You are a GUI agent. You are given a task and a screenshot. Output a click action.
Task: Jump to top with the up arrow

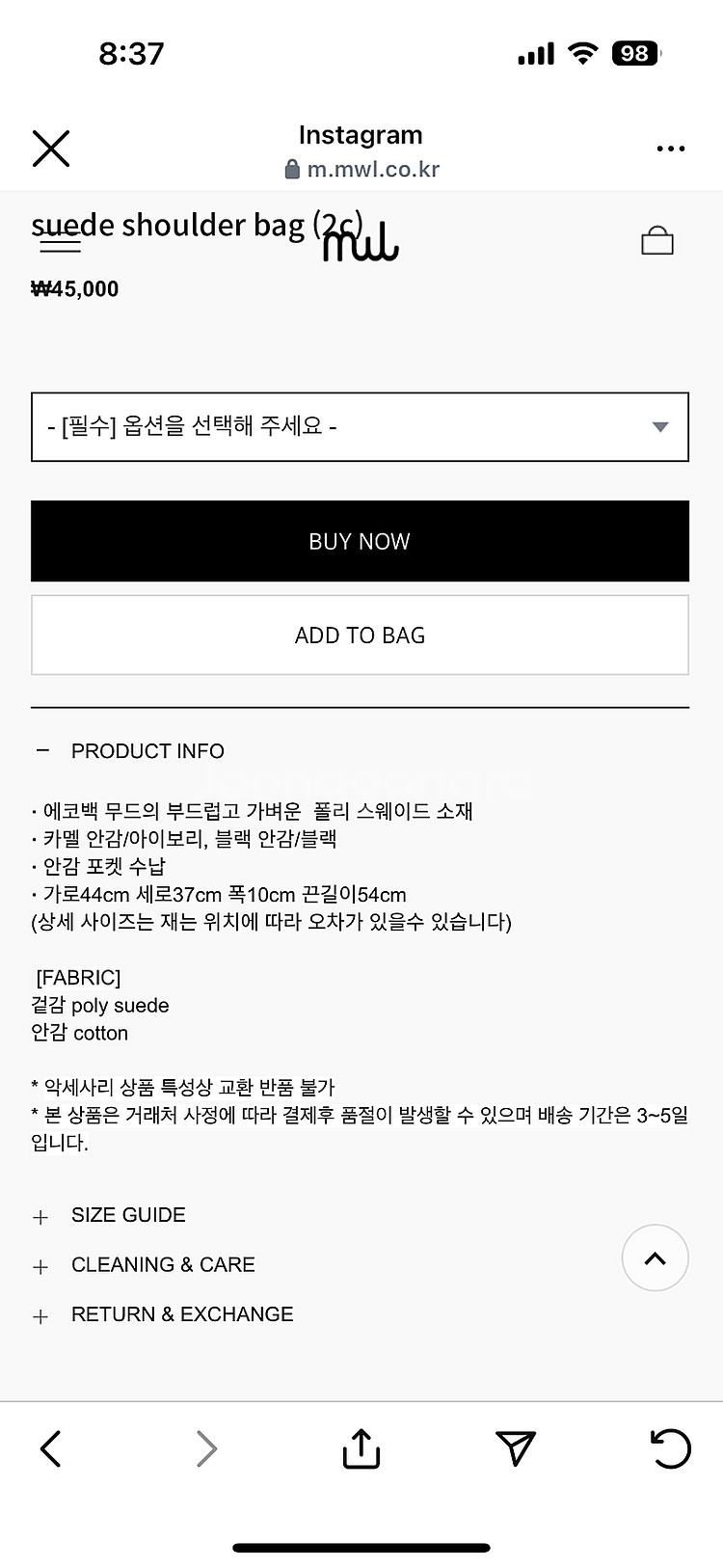(x=655, y=1257)
